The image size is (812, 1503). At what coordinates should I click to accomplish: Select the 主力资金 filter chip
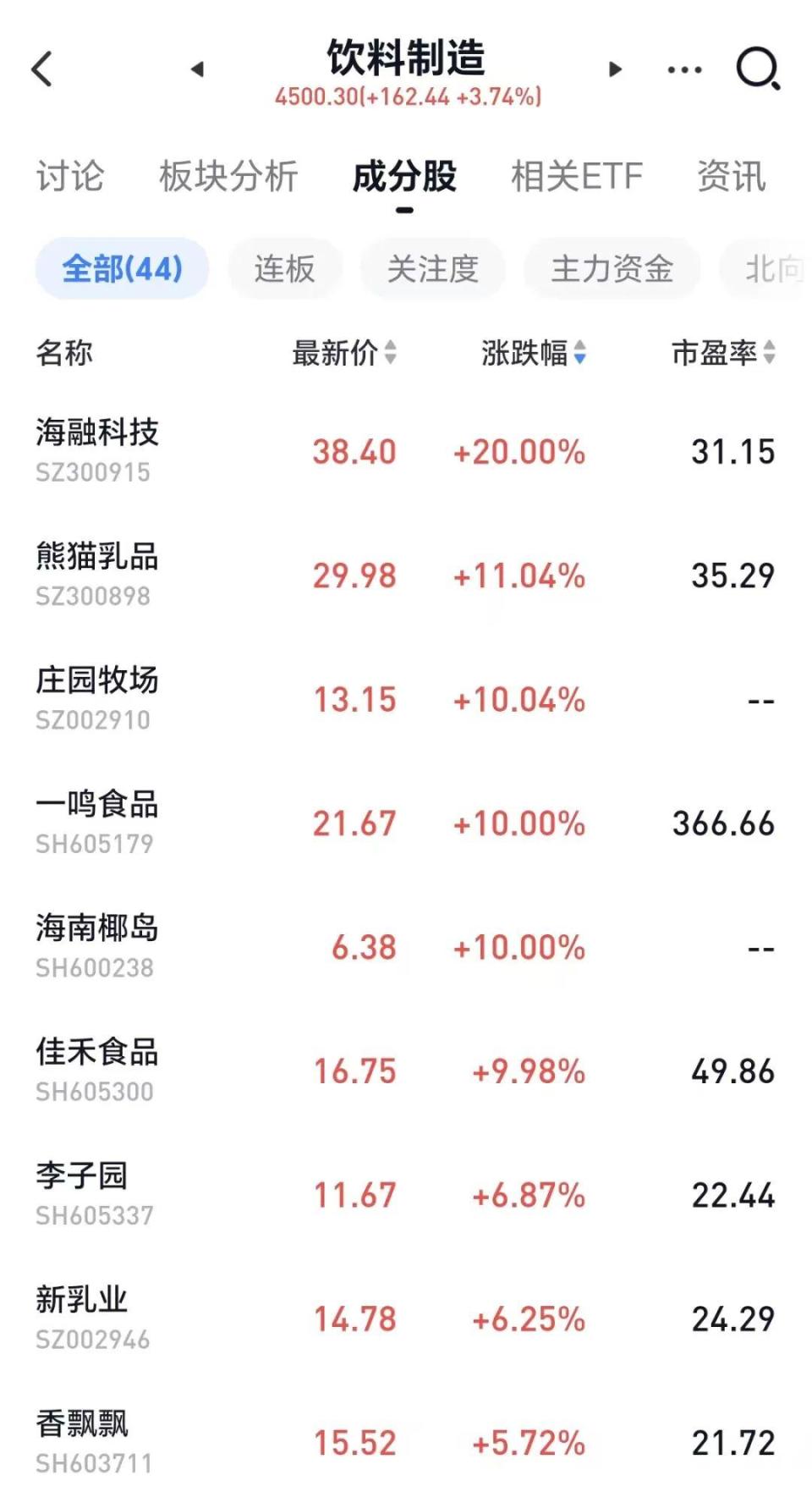pos(612,269)
